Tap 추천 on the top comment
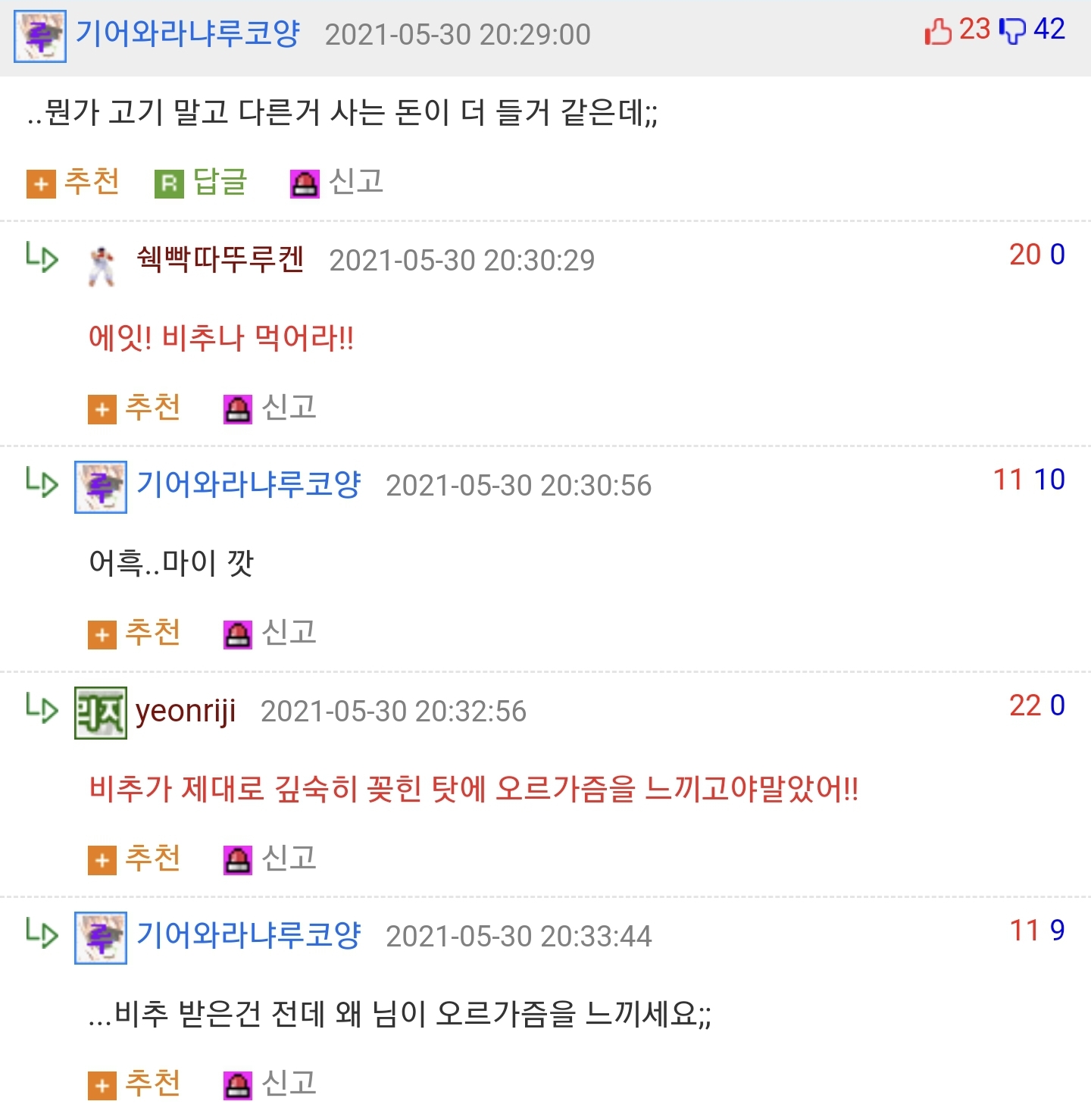This screenshot has height=1120, width=1091. 73,183
